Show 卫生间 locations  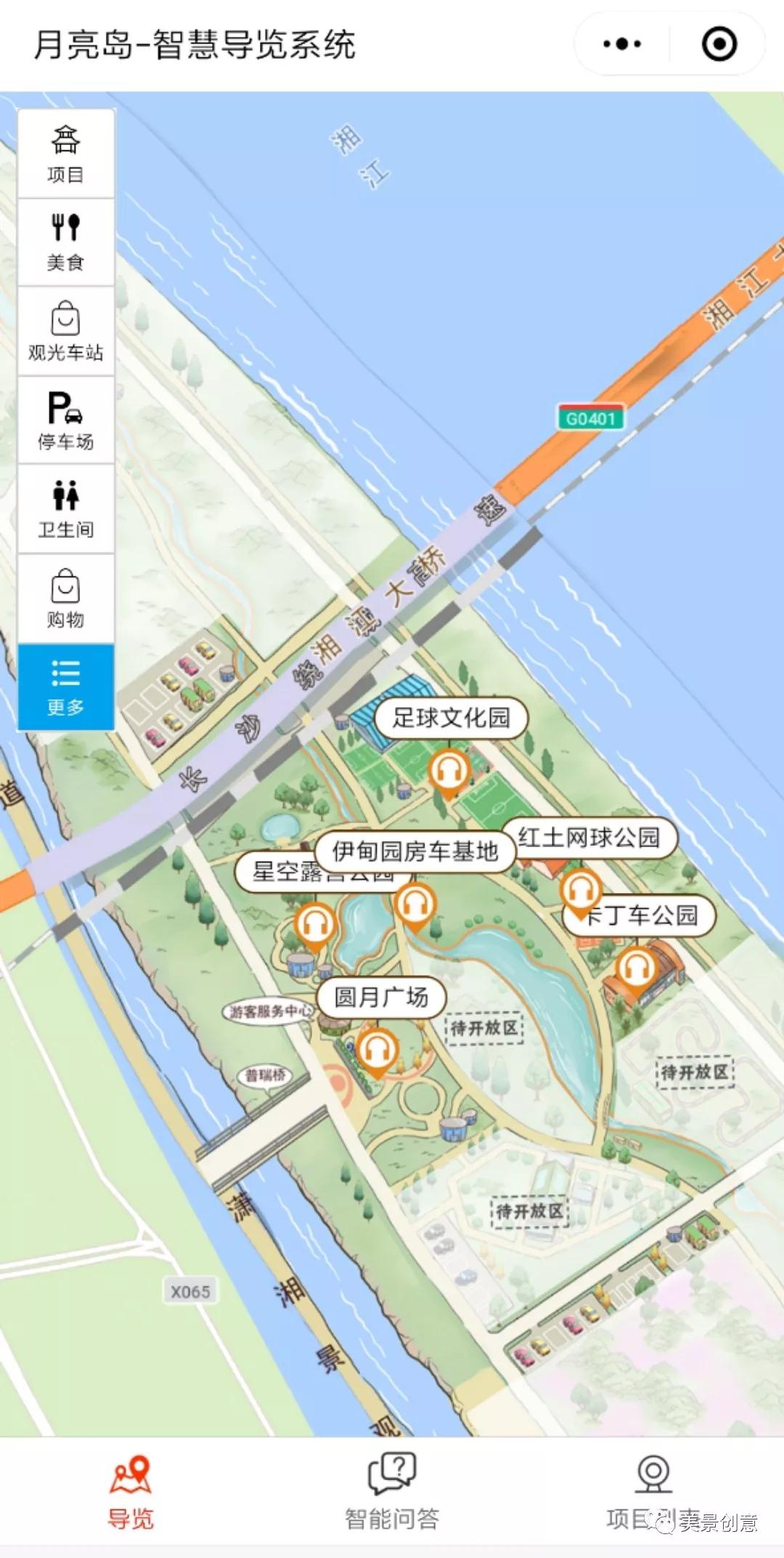(x=65, y=509)
